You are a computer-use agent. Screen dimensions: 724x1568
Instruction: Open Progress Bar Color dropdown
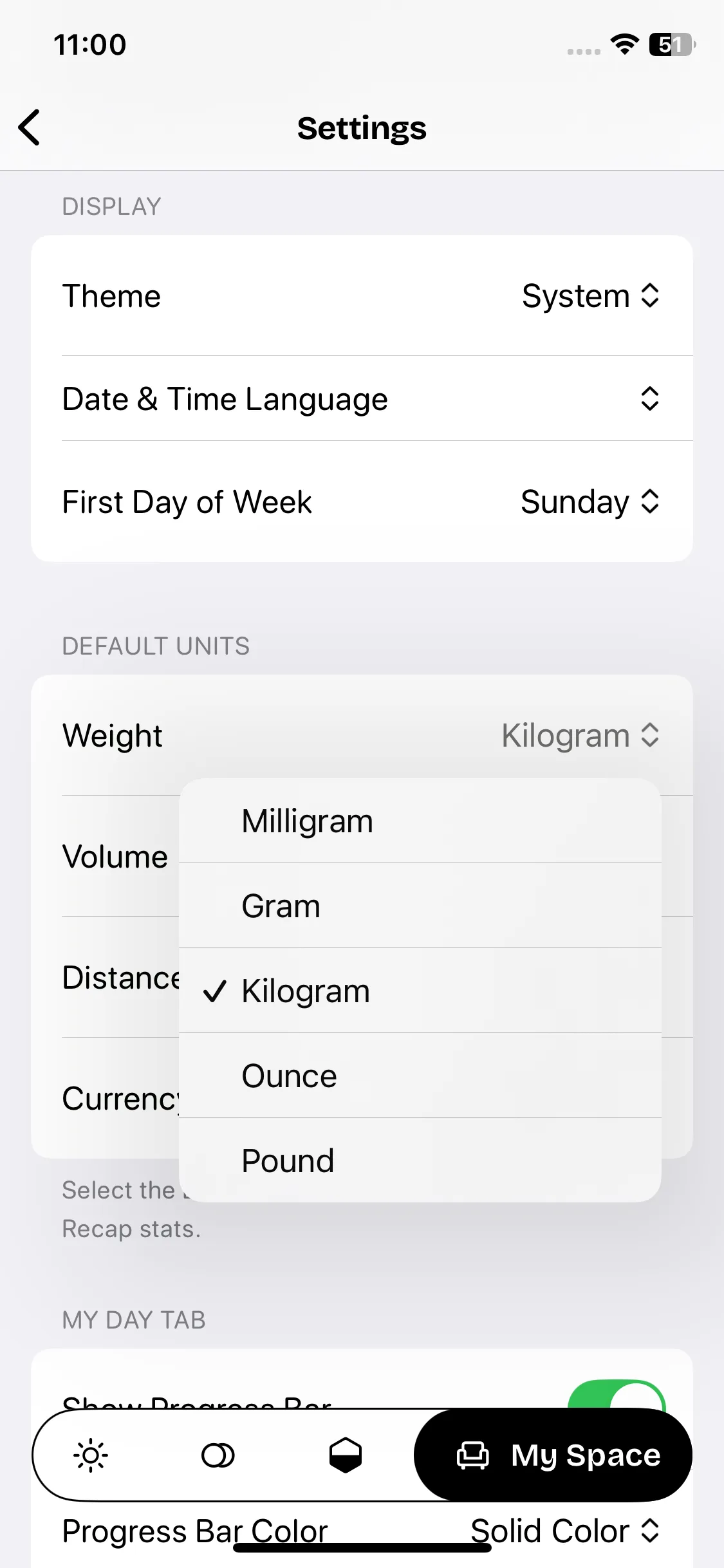pos(565,1532)
